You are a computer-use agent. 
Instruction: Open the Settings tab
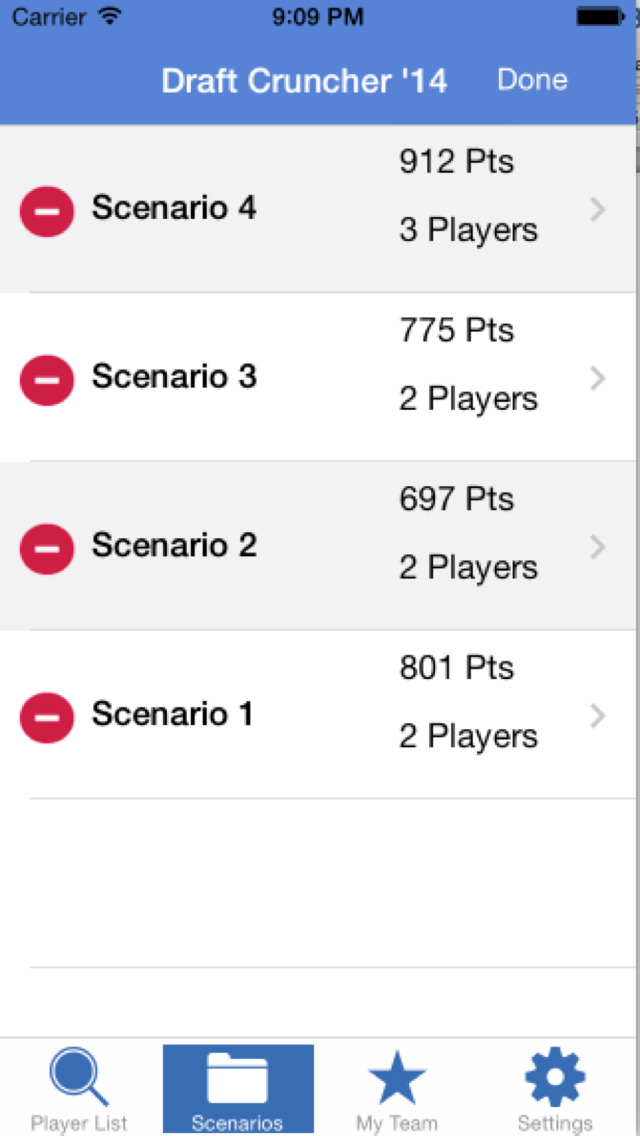point(555,1090)
